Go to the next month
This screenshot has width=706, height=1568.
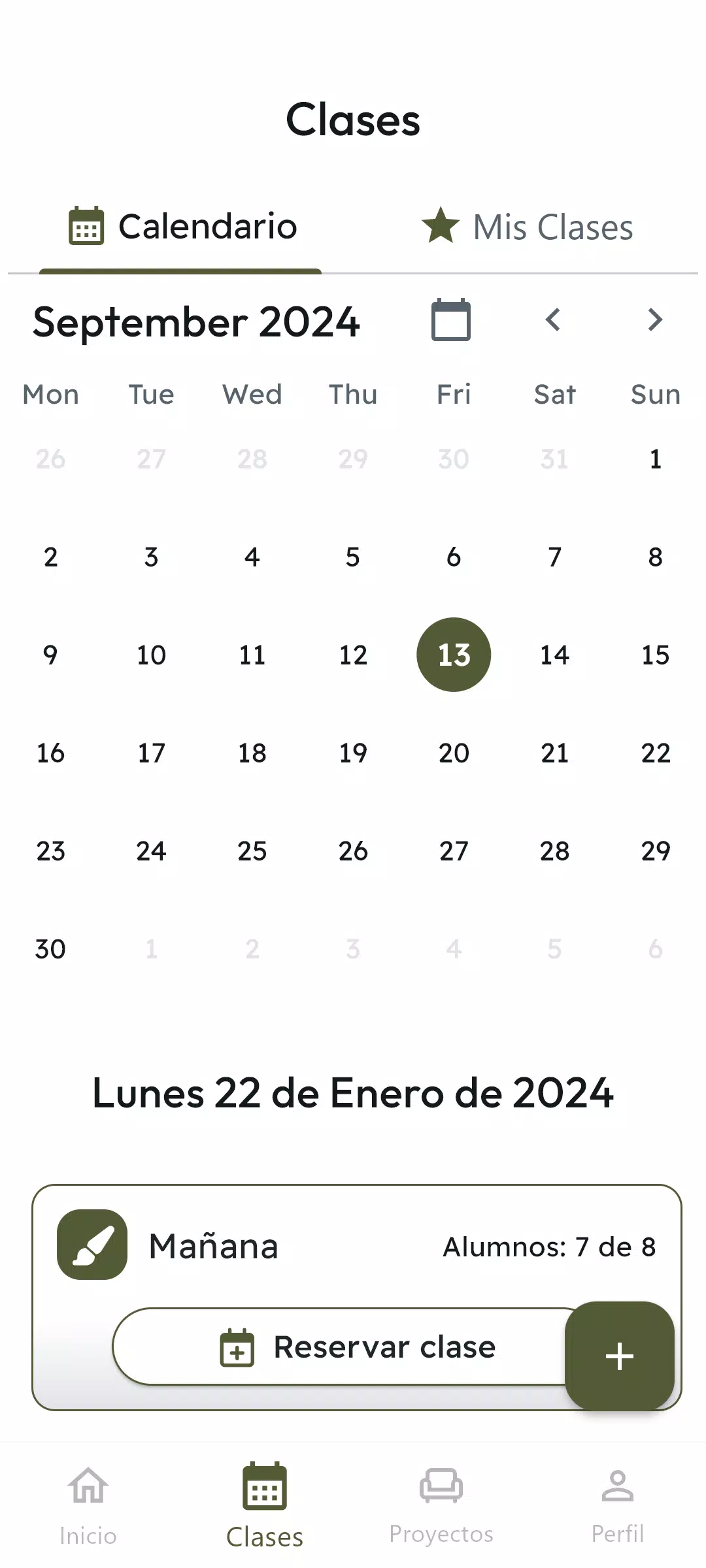[x=654, y=320]
